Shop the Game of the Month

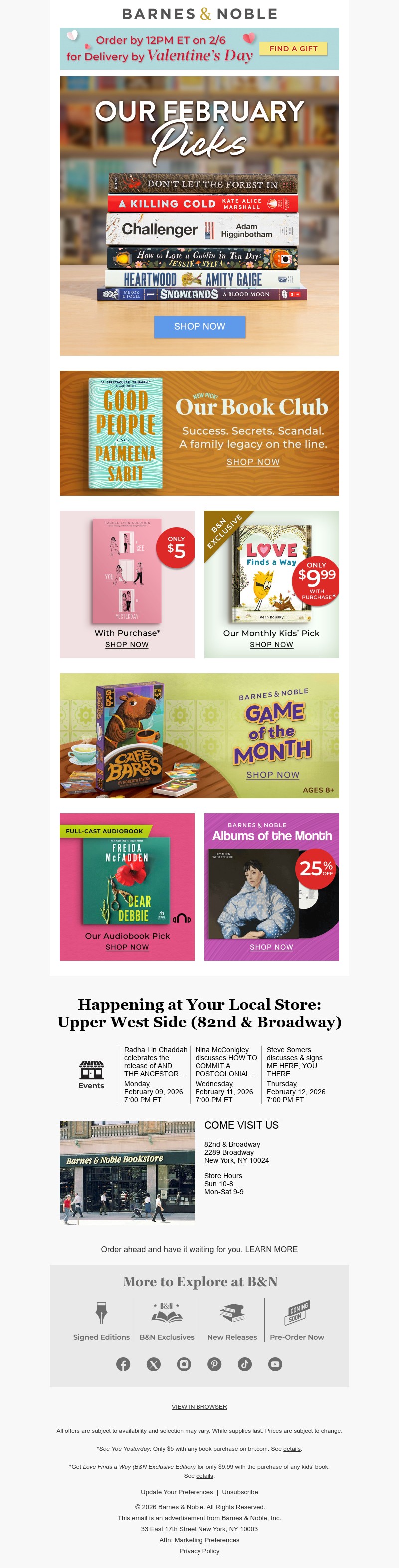pos(272,775)
